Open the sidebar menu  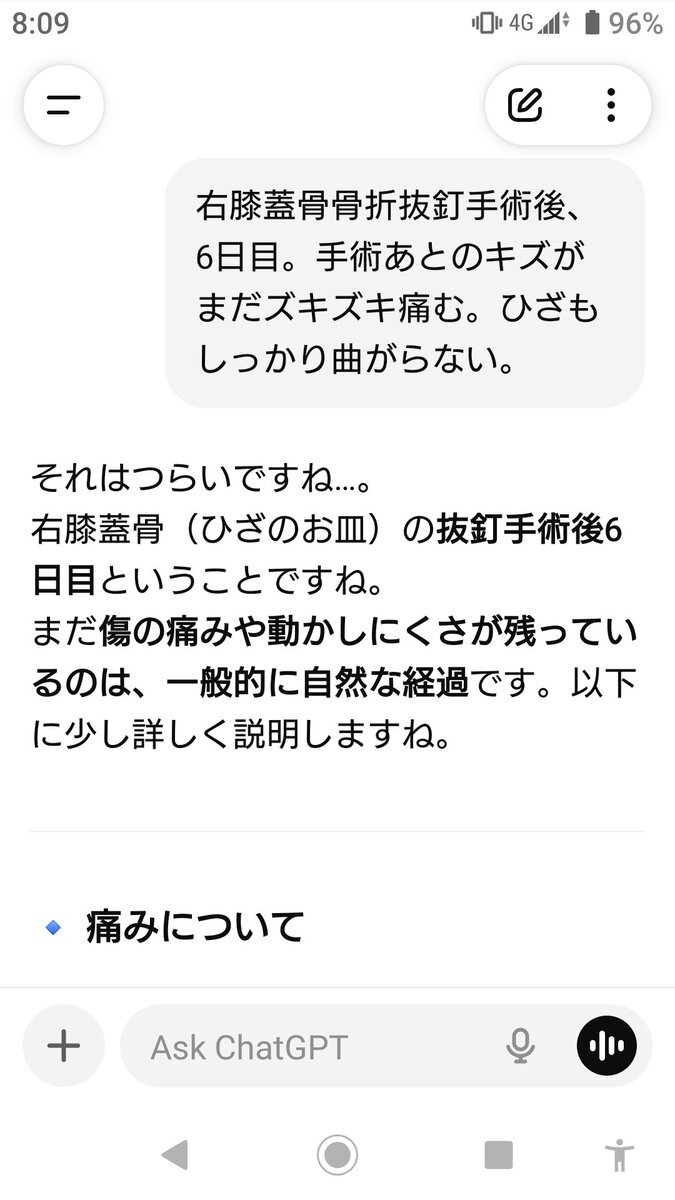click(x=64, y=105)
